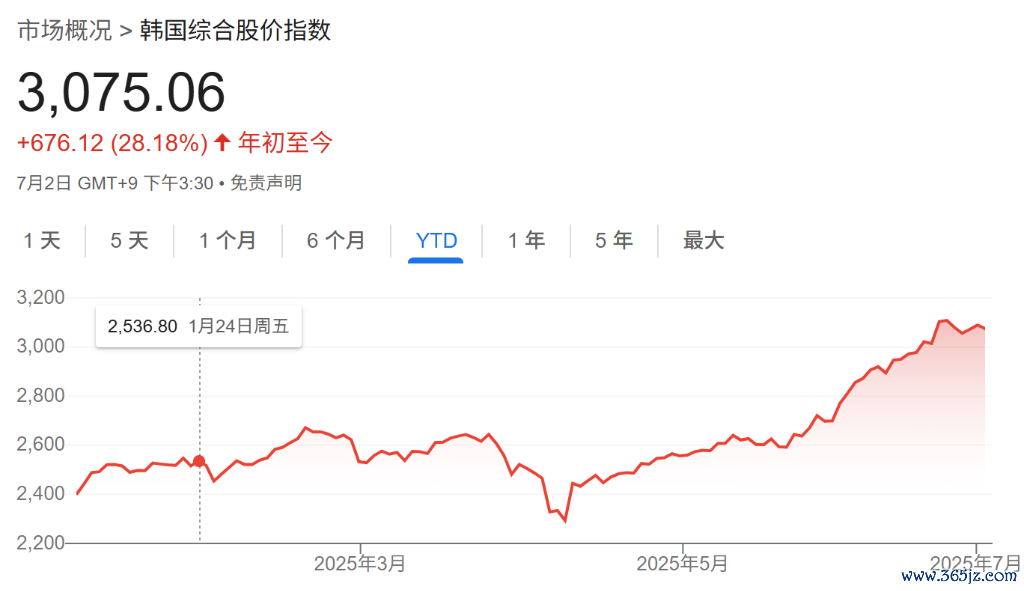Image resolution: width=1024 pixels, height=591 pixels.
Task: Switch to the 5 年 range
Action: (614, 241)
